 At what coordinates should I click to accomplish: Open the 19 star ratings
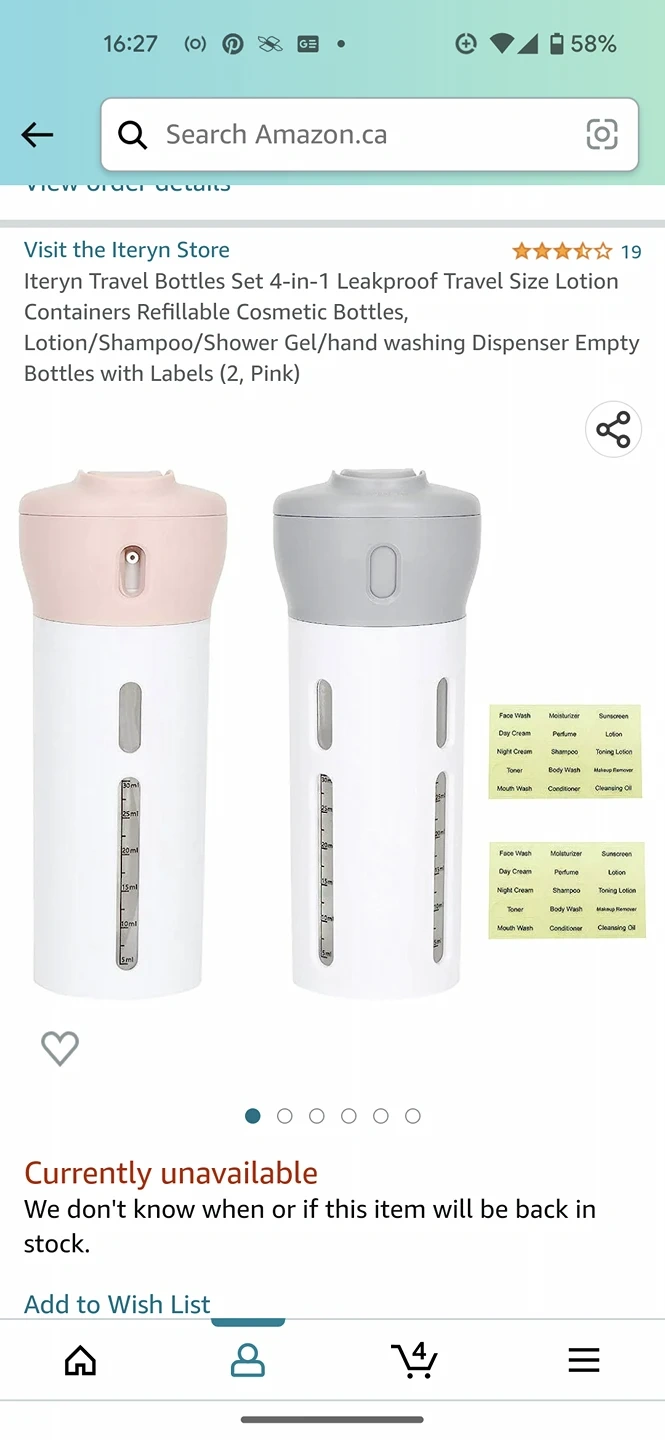click(x=576, y=252)
